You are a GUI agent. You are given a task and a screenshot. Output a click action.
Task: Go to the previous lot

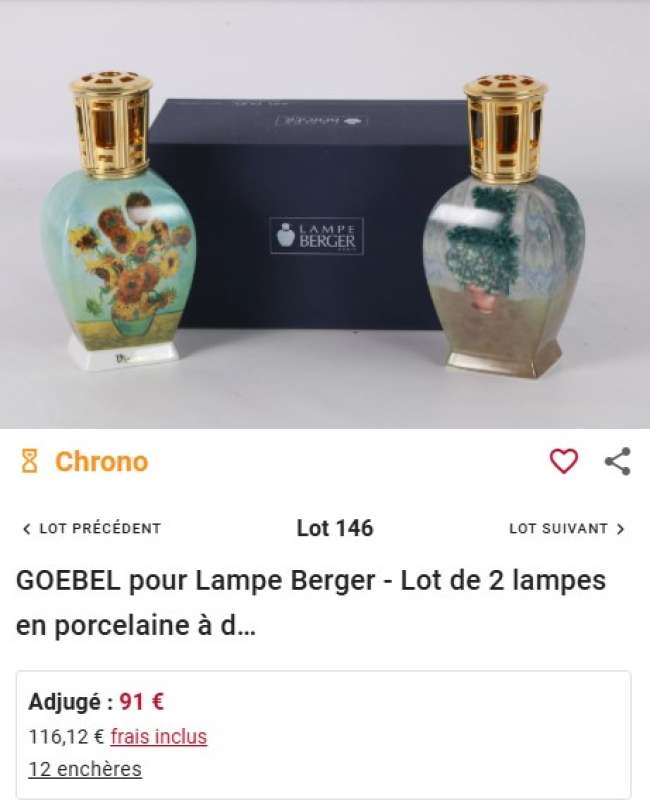tap(91, 528)
